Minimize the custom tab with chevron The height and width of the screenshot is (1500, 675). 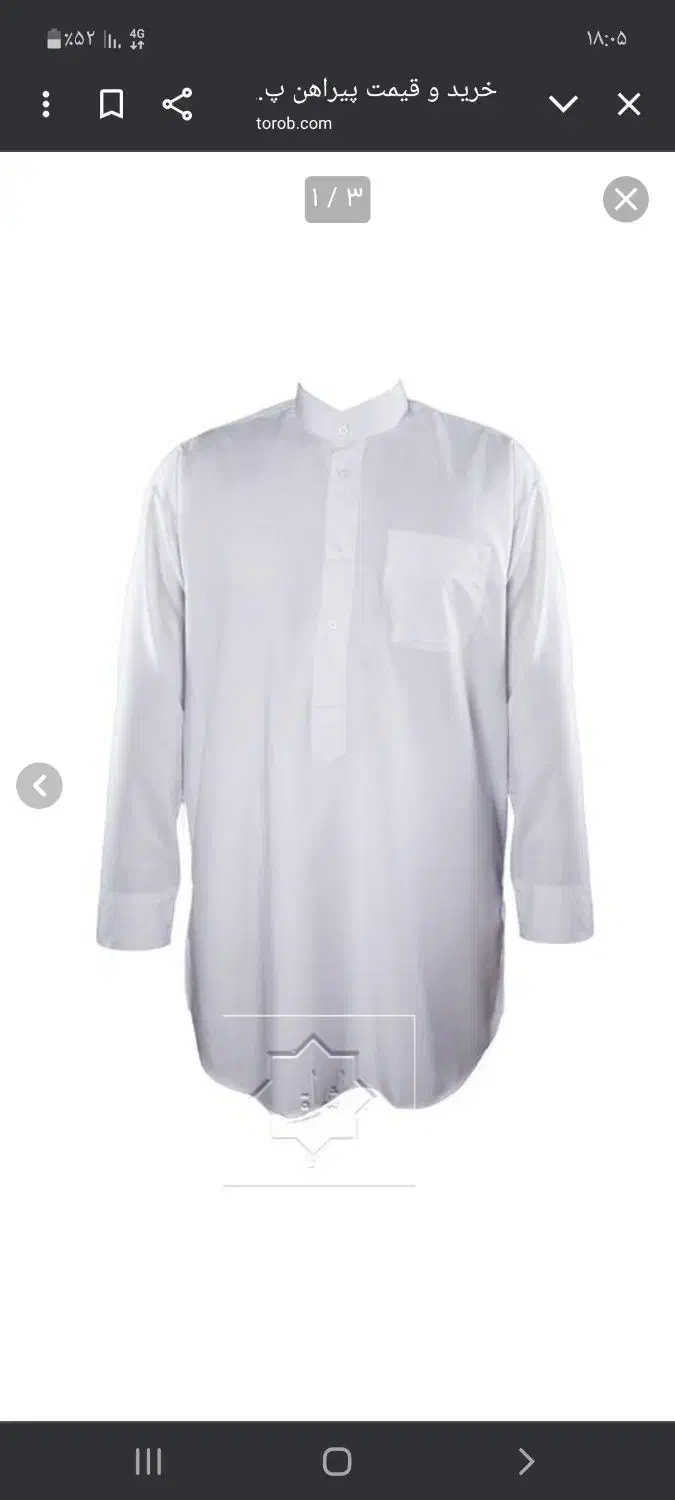pyautogui.click(x=563, y=104)
